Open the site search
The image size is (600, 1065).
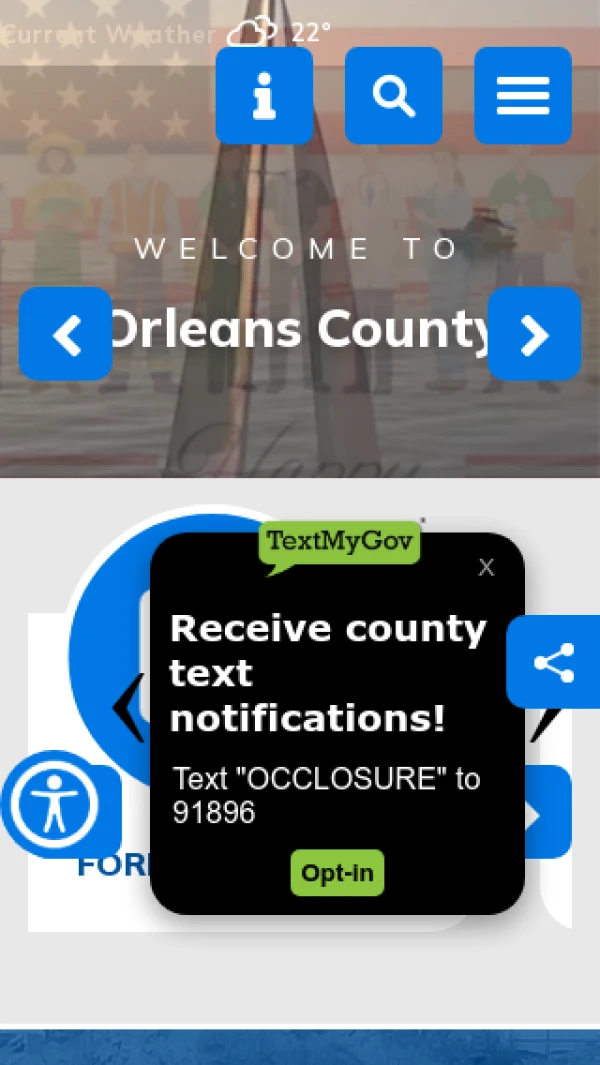point(393,96)
